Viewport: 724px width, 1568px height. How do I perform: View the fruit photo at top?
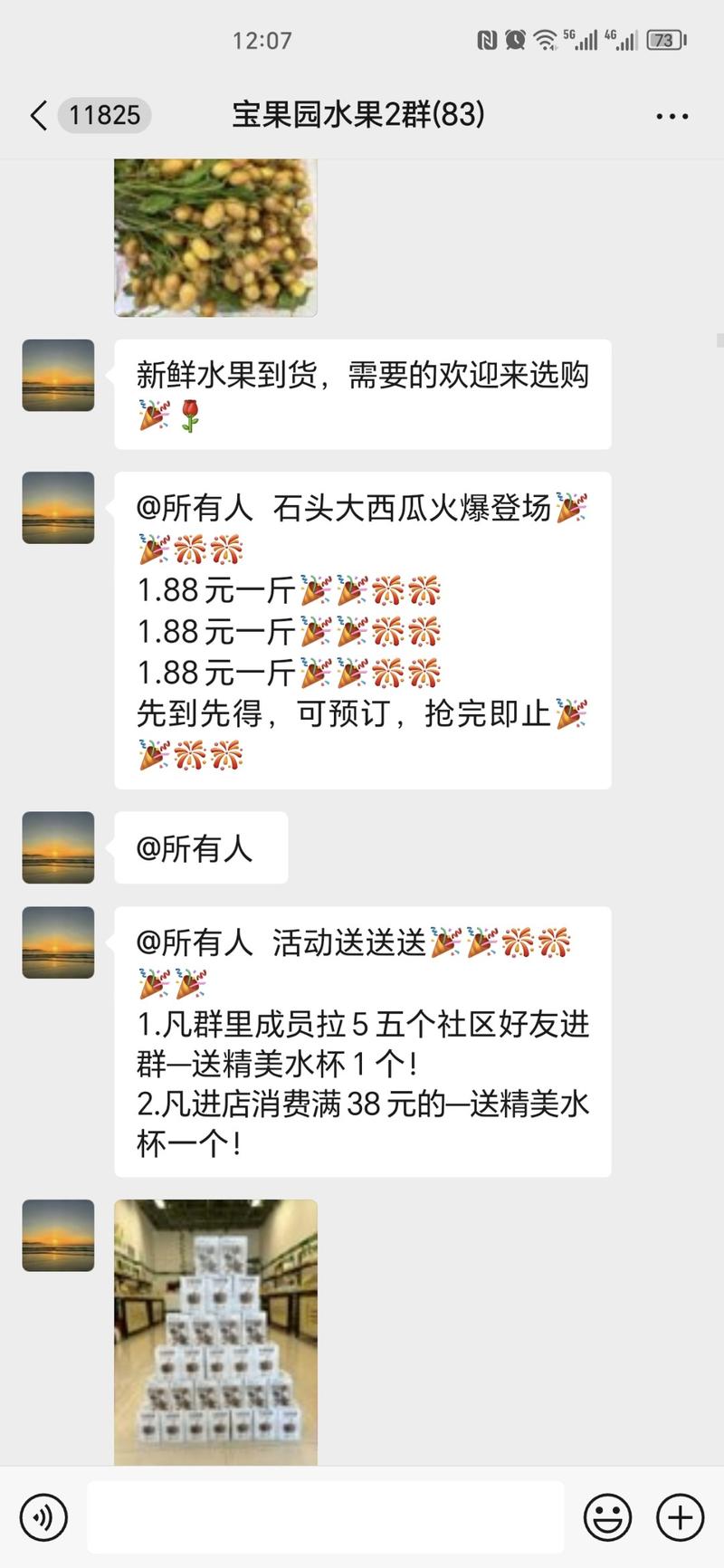[215, 237]
